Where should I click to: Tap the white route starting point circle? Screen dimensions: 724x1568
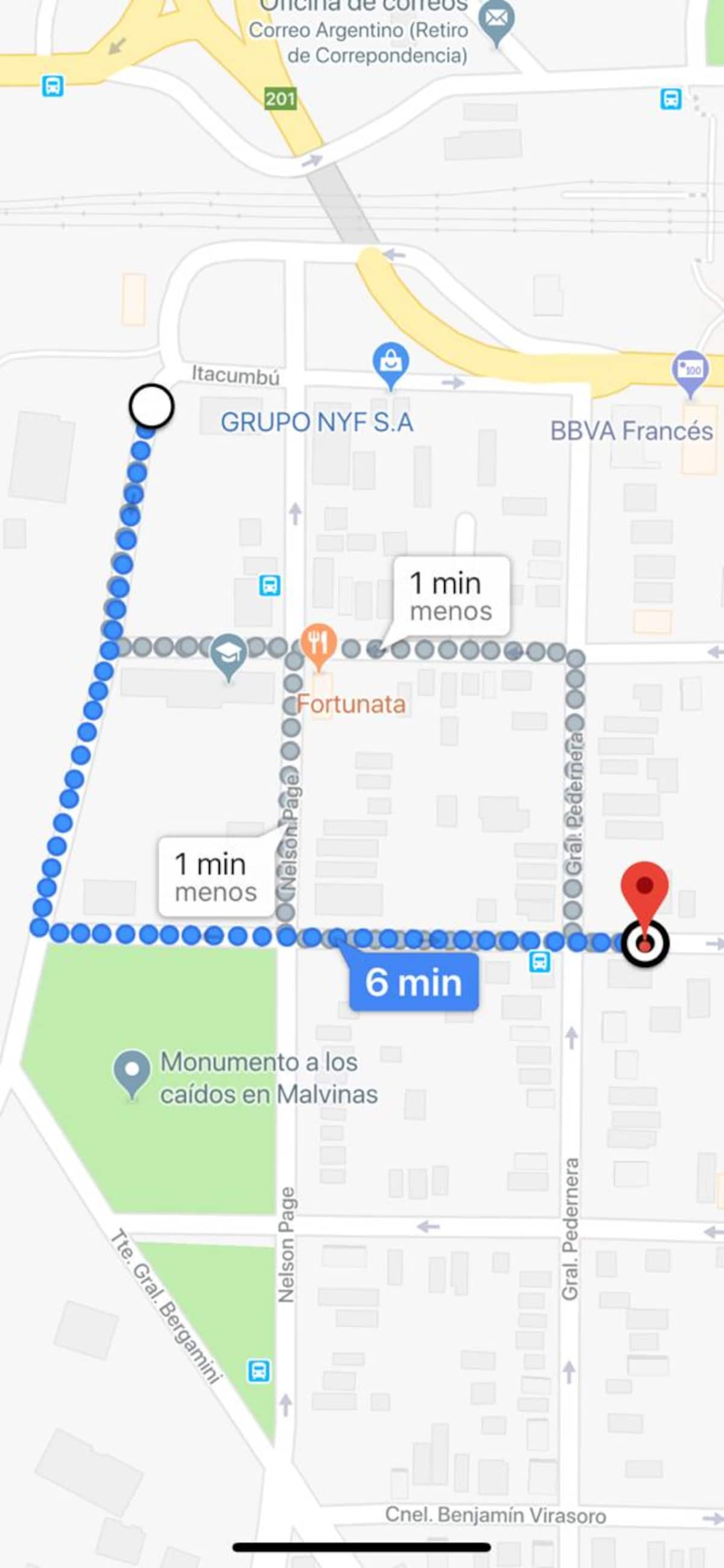(151, 406)
